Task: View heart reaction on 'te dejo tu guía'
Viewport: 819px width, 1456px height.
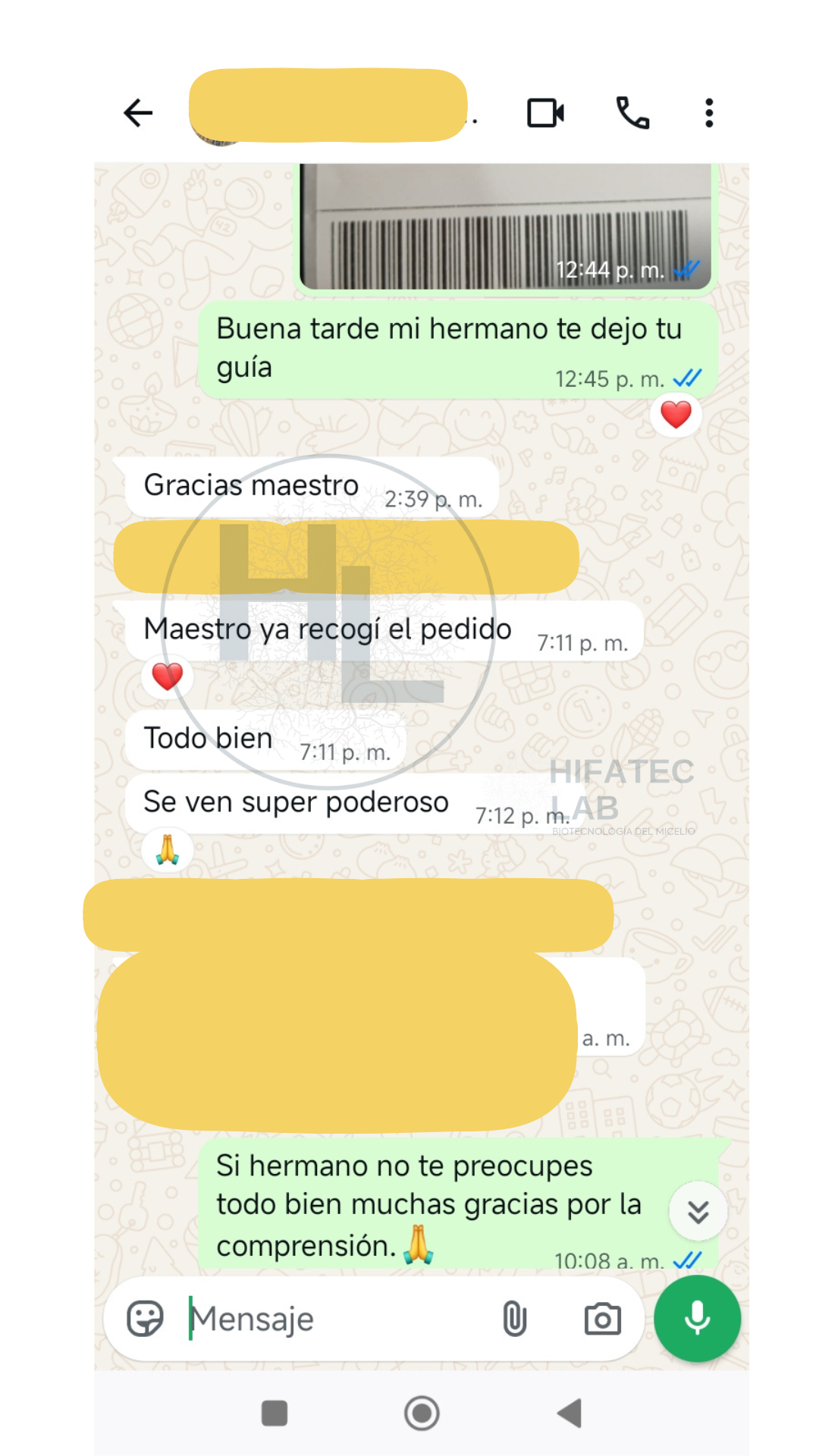Action: tap(676, 415)
